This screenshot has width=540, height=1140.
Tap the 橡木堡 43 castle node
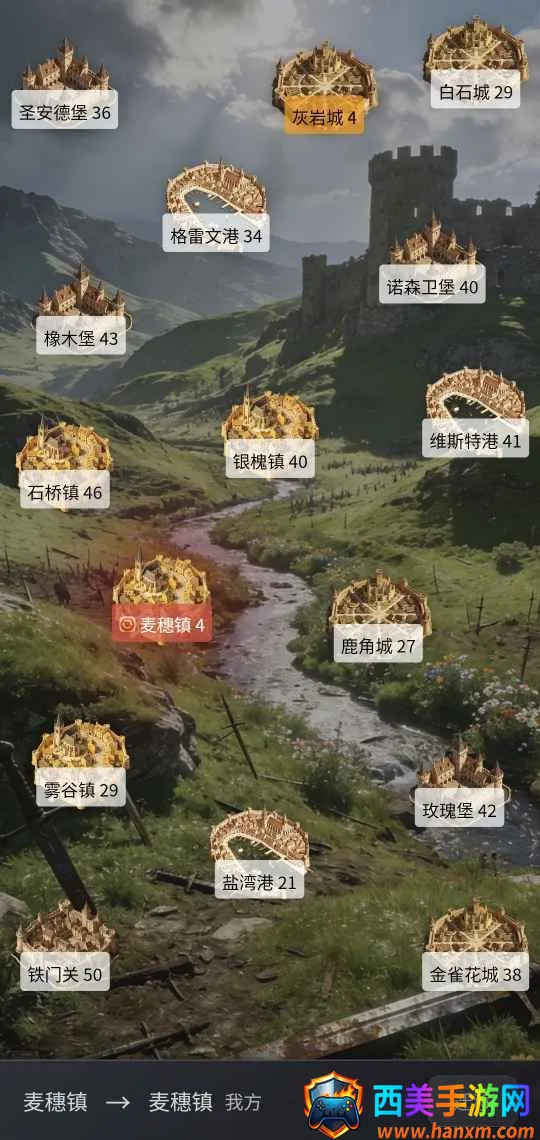point(81,310)
